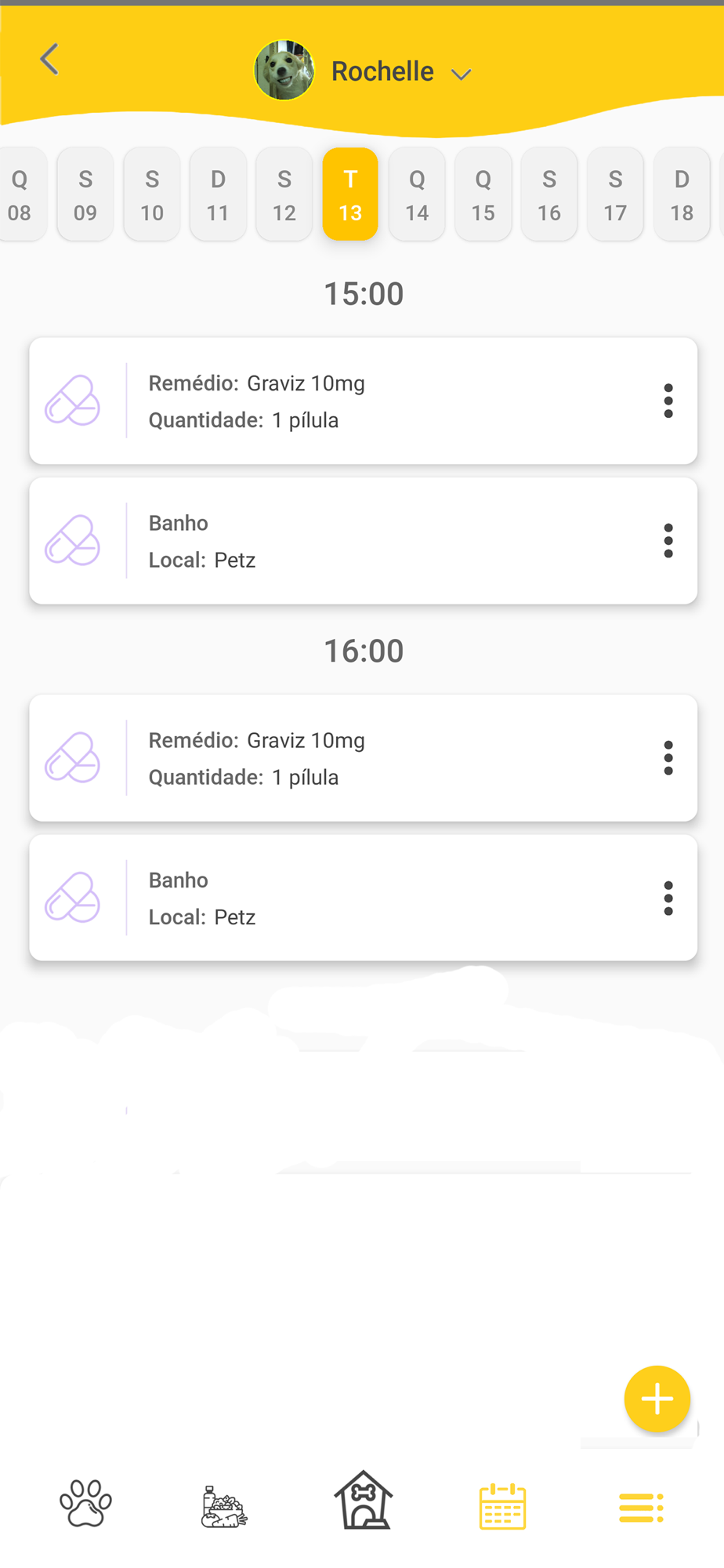This screenshot has height=1568, width=724.
Task: Switch to the pet food tab
Action: click(224, 1506)
